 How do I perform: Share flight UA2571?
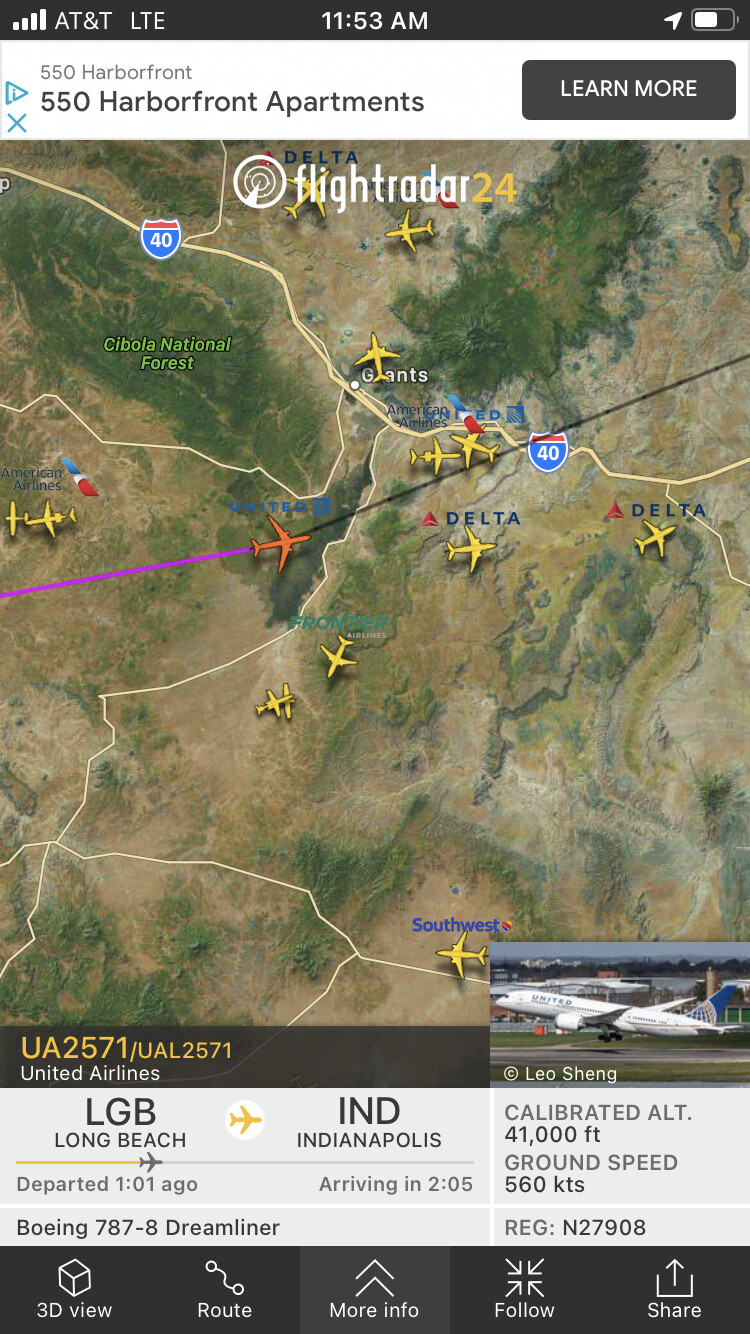[674, 1289]
